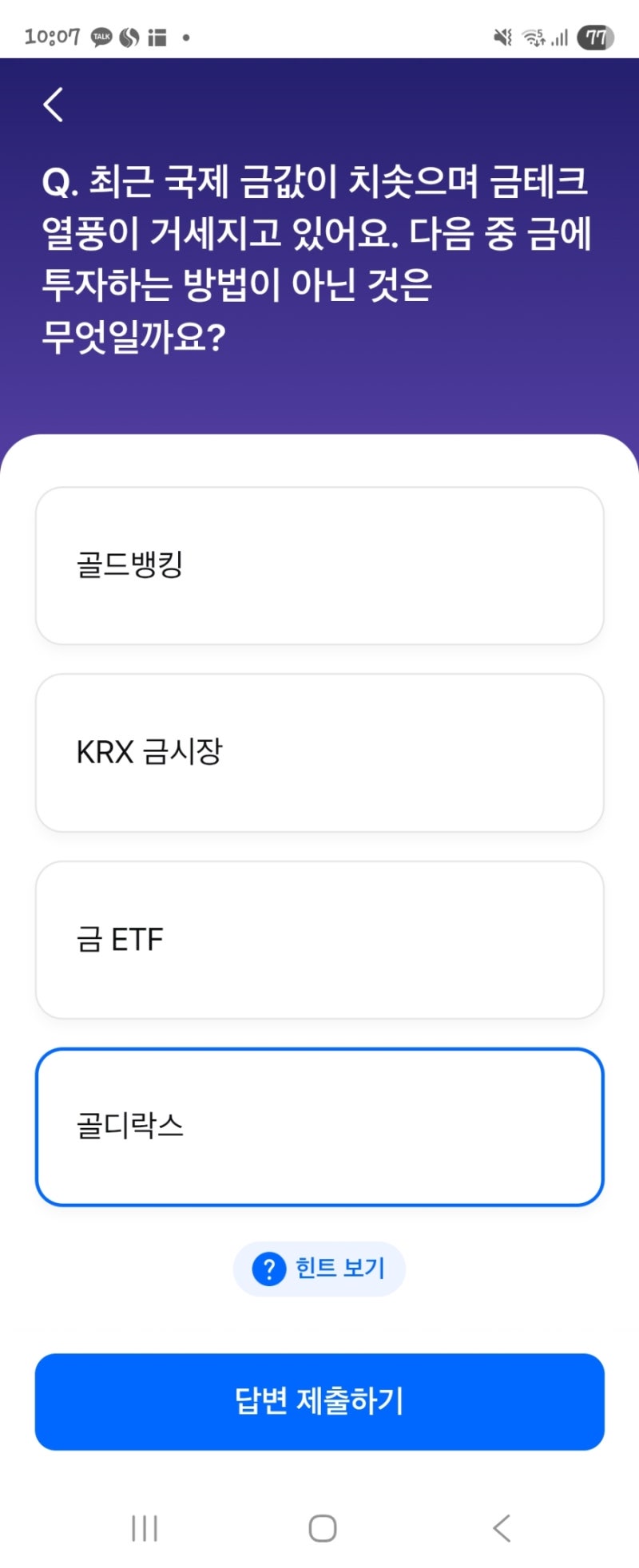Open the 힌트 보기 hint
Image resolution: width=639 pixels, height=1568 pixels.
point(319,1268)
